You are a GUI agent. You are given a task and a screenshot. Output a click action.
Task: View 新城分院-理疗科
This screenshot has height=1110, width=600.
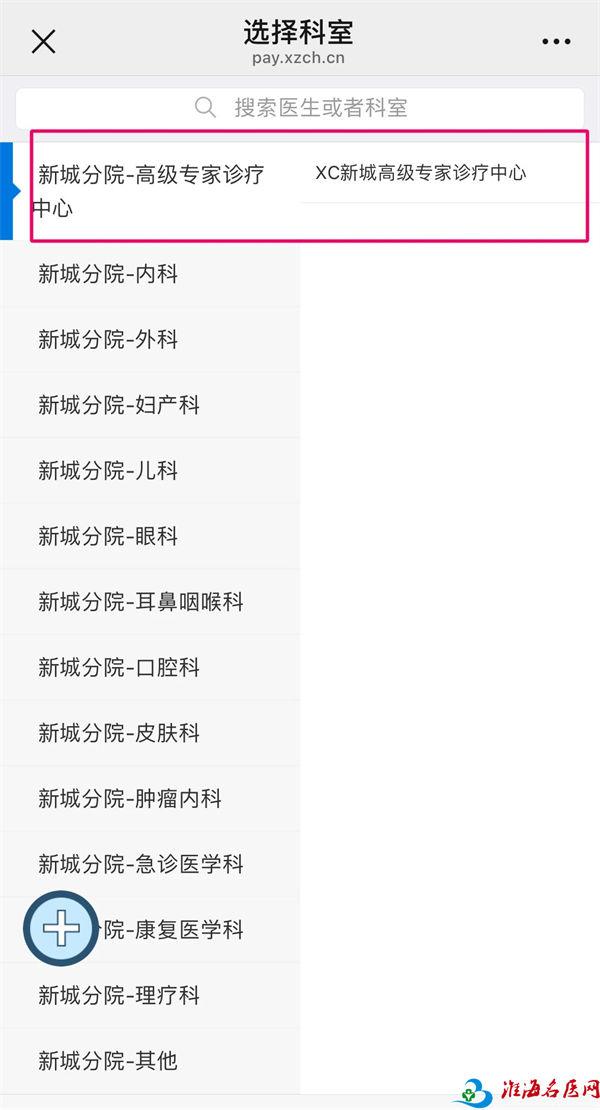pos(150,996)
